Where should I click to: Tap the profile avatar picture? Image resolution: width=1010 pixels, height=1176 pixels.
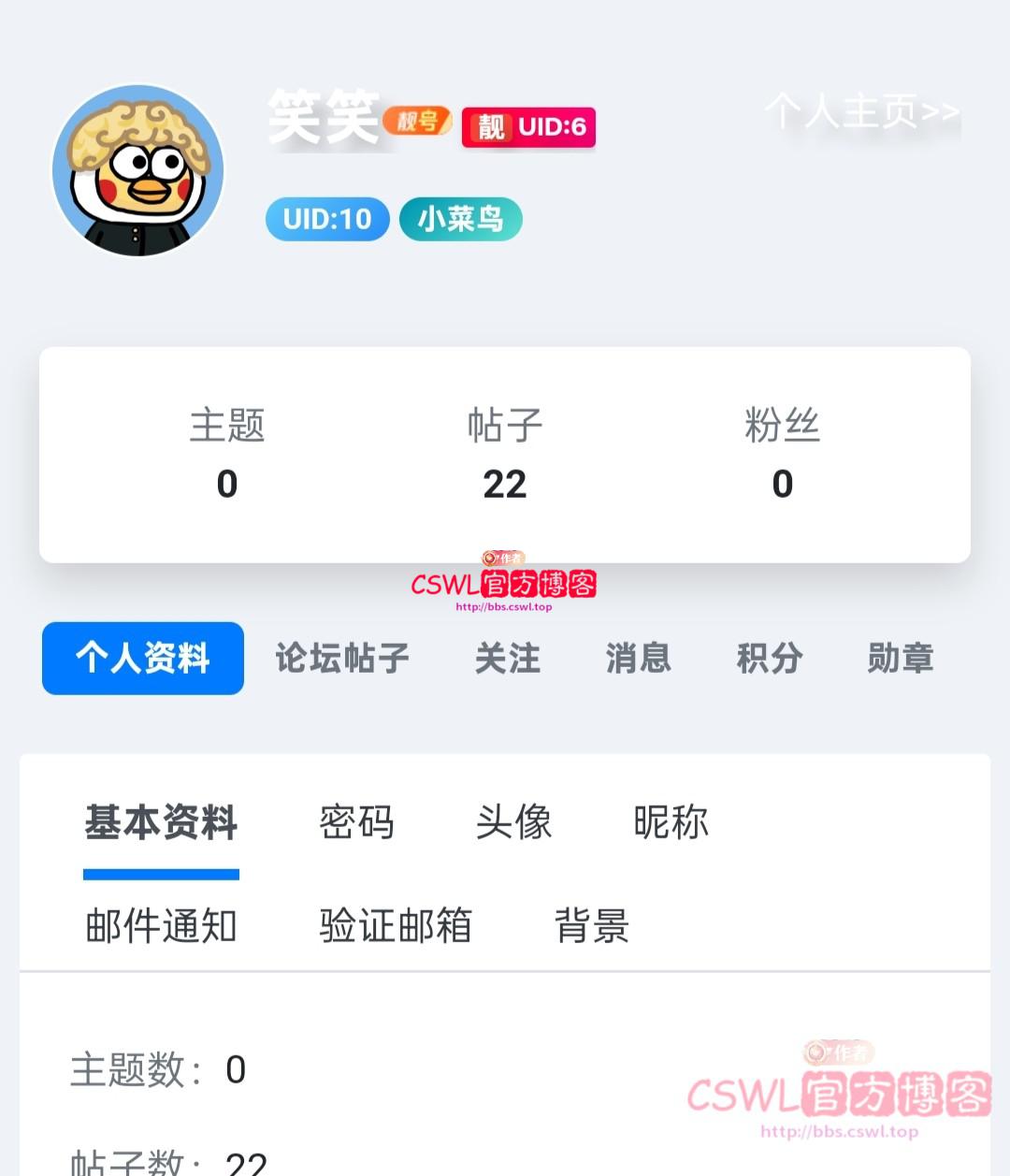pyautogui.click(x=138, y=170)
